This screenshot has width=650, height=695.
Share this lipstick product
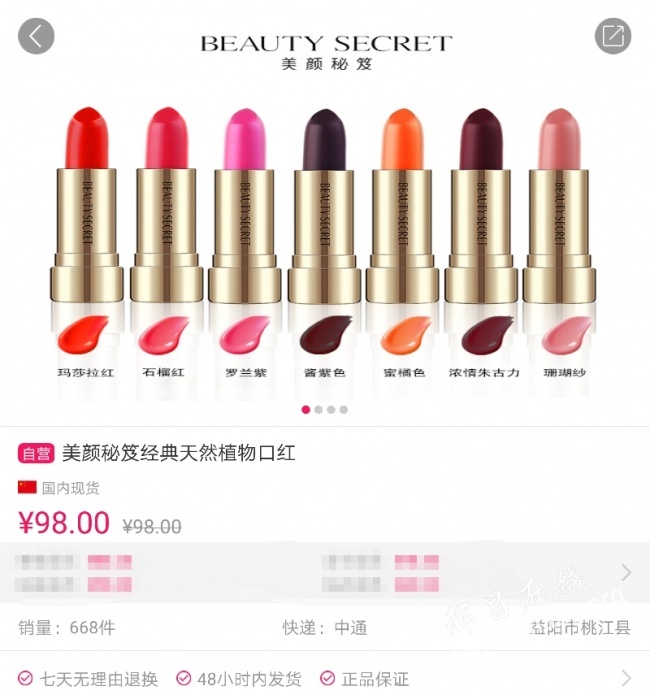(613, 37)
